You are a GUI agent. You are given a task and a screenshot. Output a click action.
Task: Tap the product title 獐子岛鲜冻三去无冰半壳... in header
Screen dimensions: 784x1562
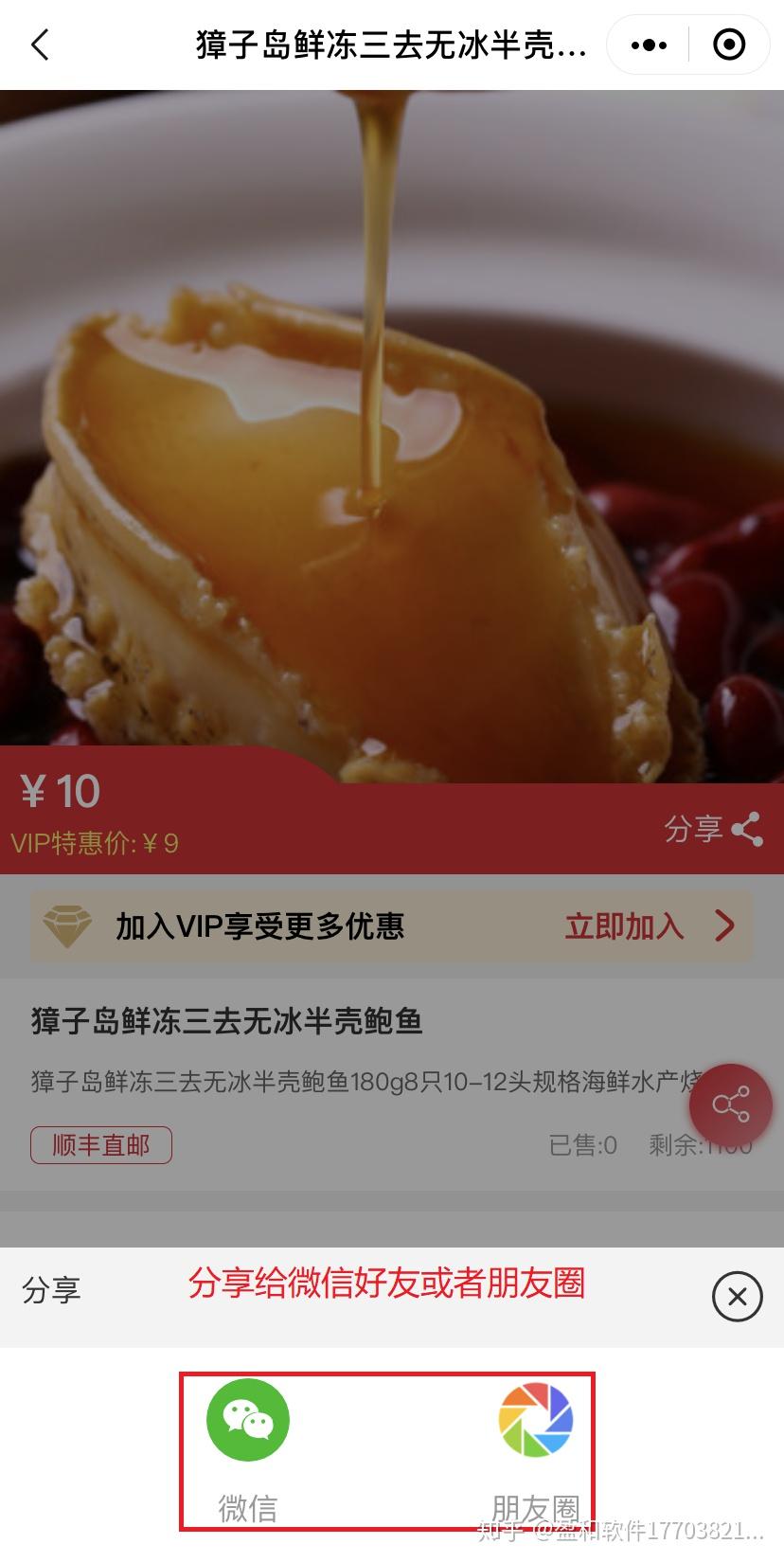click(x=391, y=44)
